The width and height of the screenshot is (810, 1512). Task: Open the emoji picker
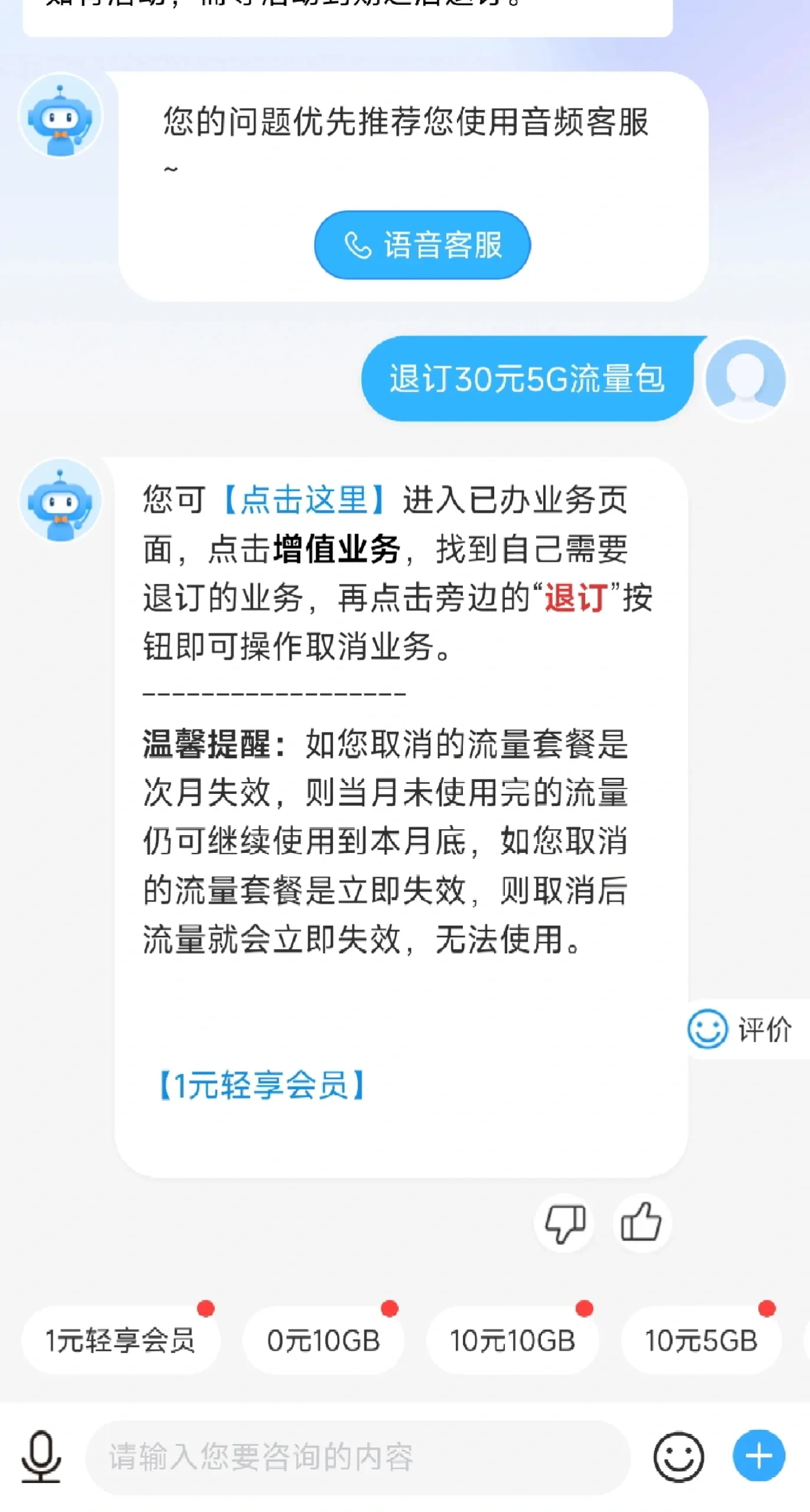coord(678,1456)
